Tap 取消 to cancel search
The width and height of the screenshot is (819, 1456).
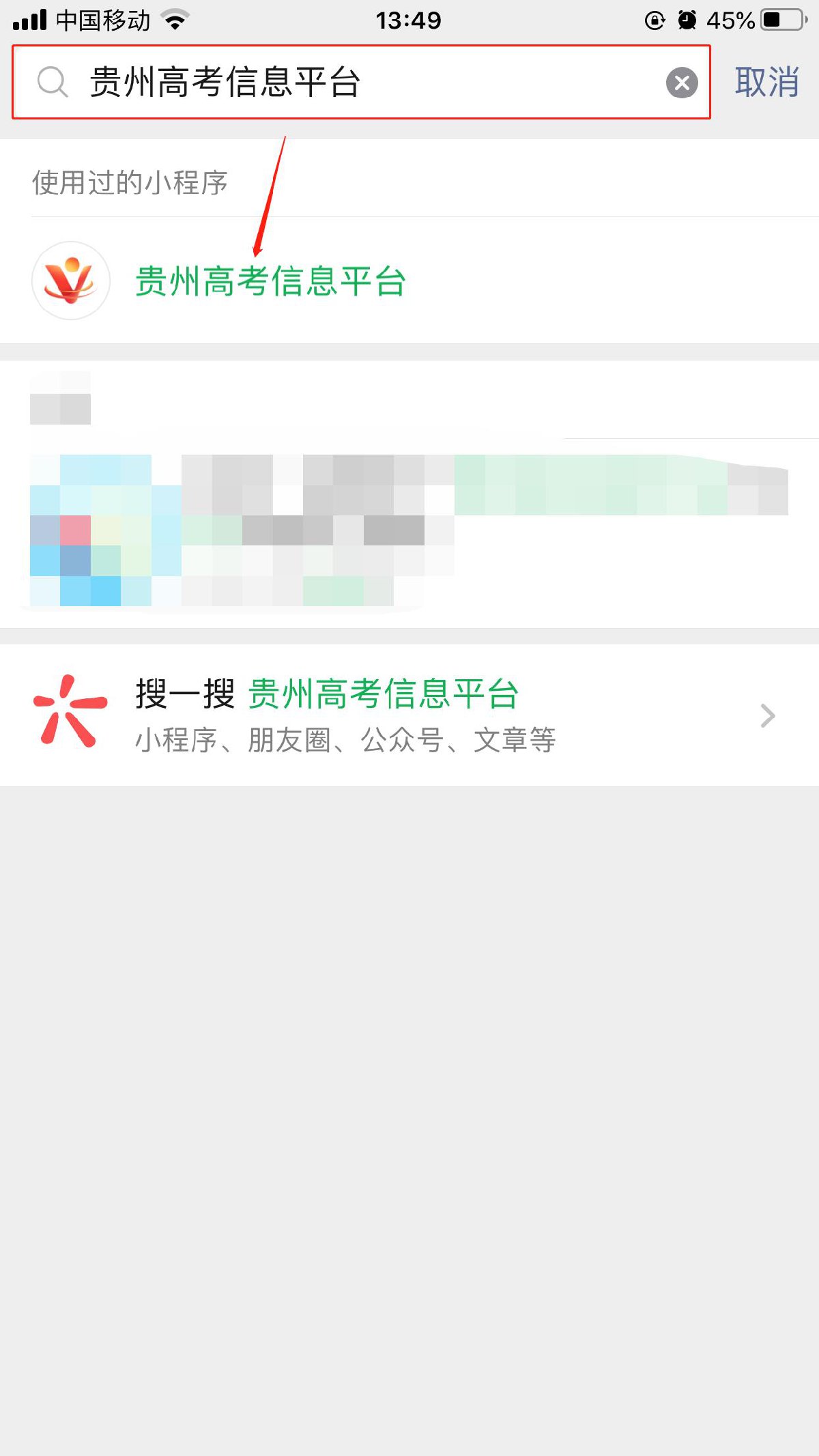point(766,83)
